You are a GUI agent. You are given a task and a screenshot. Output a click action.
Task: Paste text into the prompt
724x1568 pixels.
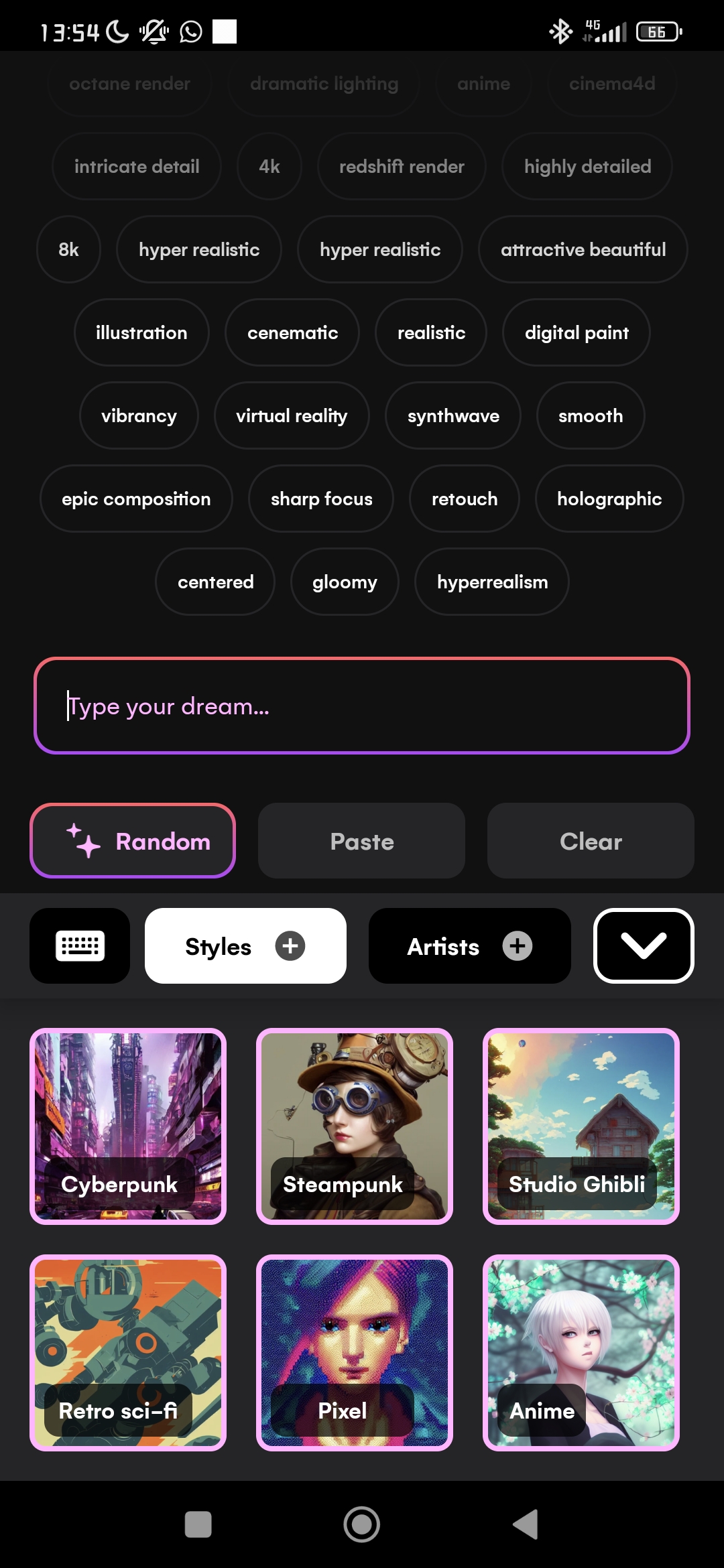point(361,841)
